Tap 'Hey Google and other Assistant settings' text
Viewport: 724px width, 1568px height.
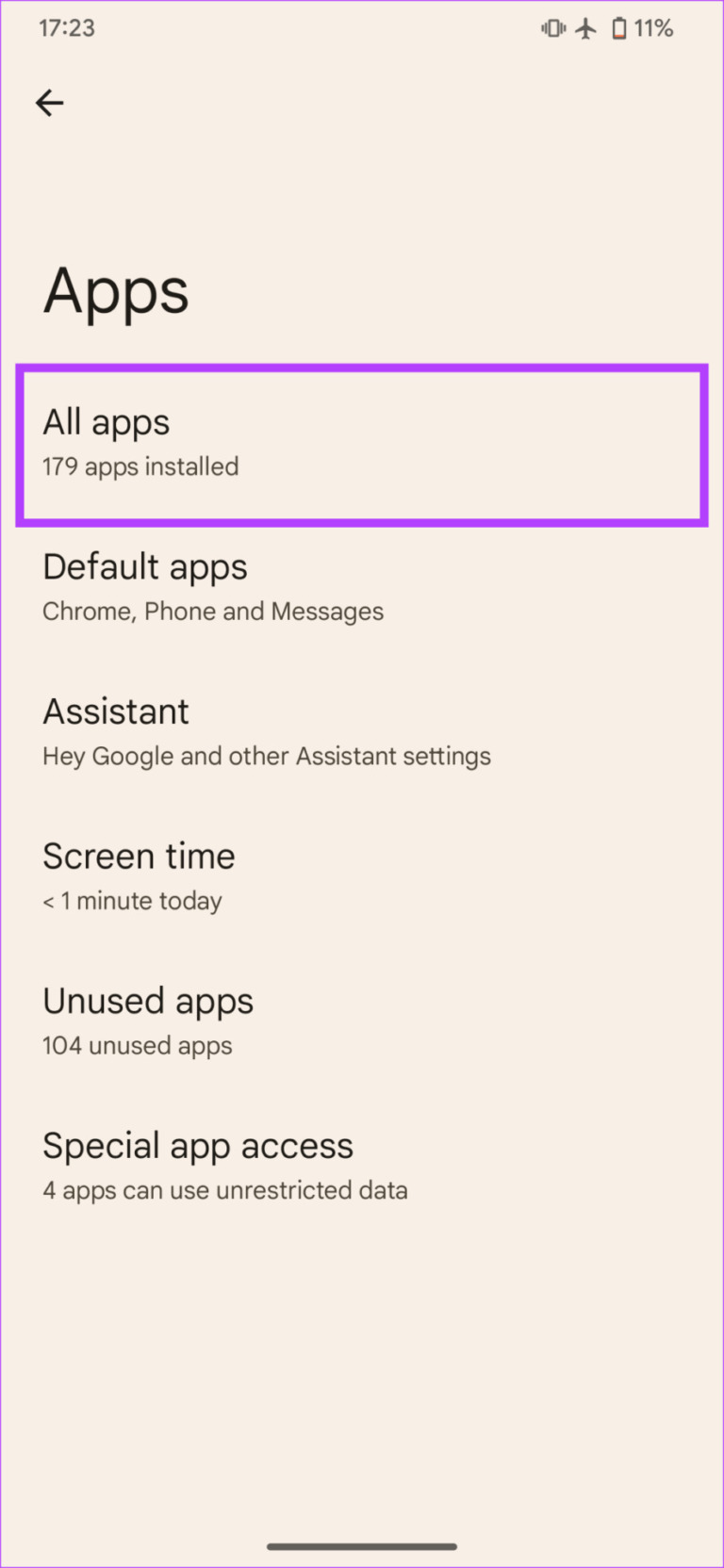click(x=266, y=756)
